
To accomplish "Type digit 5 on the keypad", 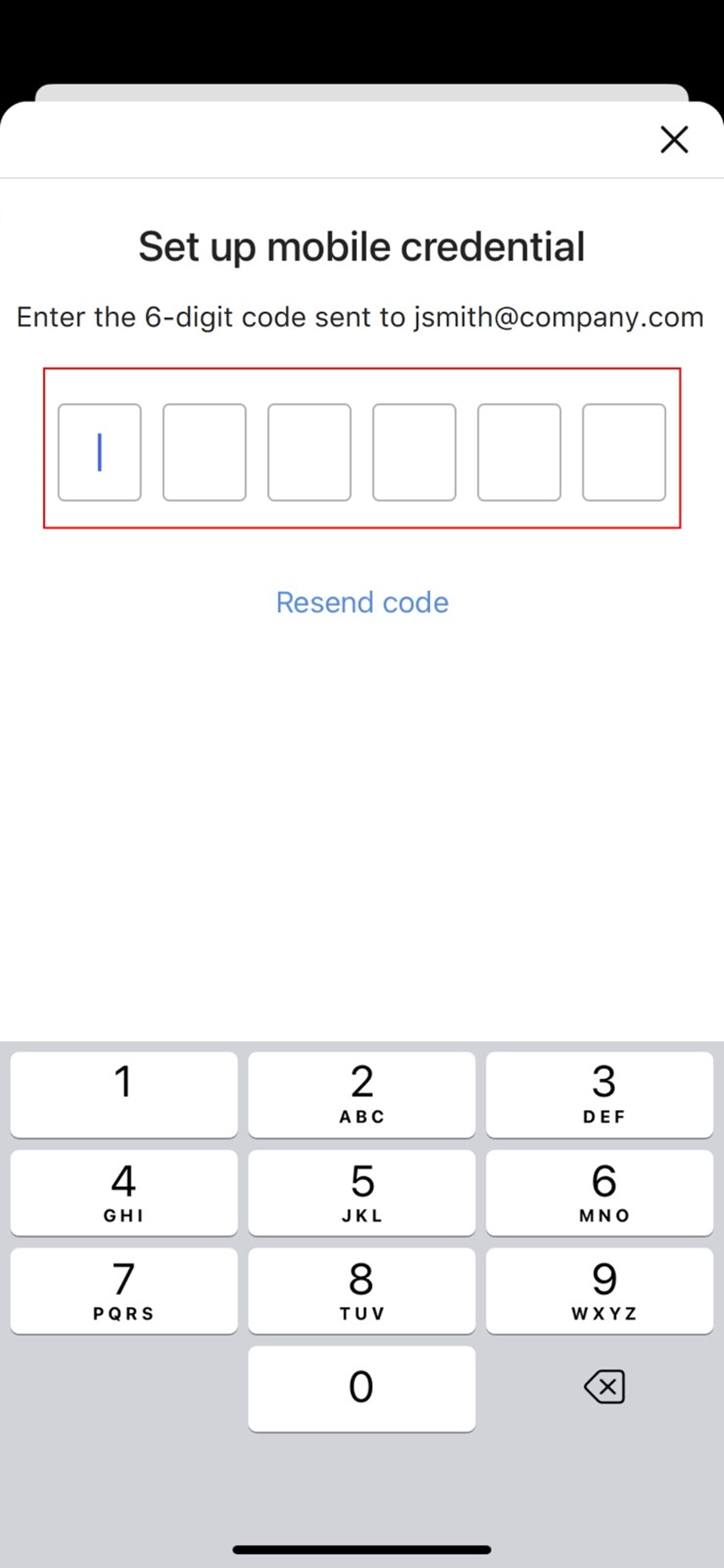I will (x=361, y=1193).
